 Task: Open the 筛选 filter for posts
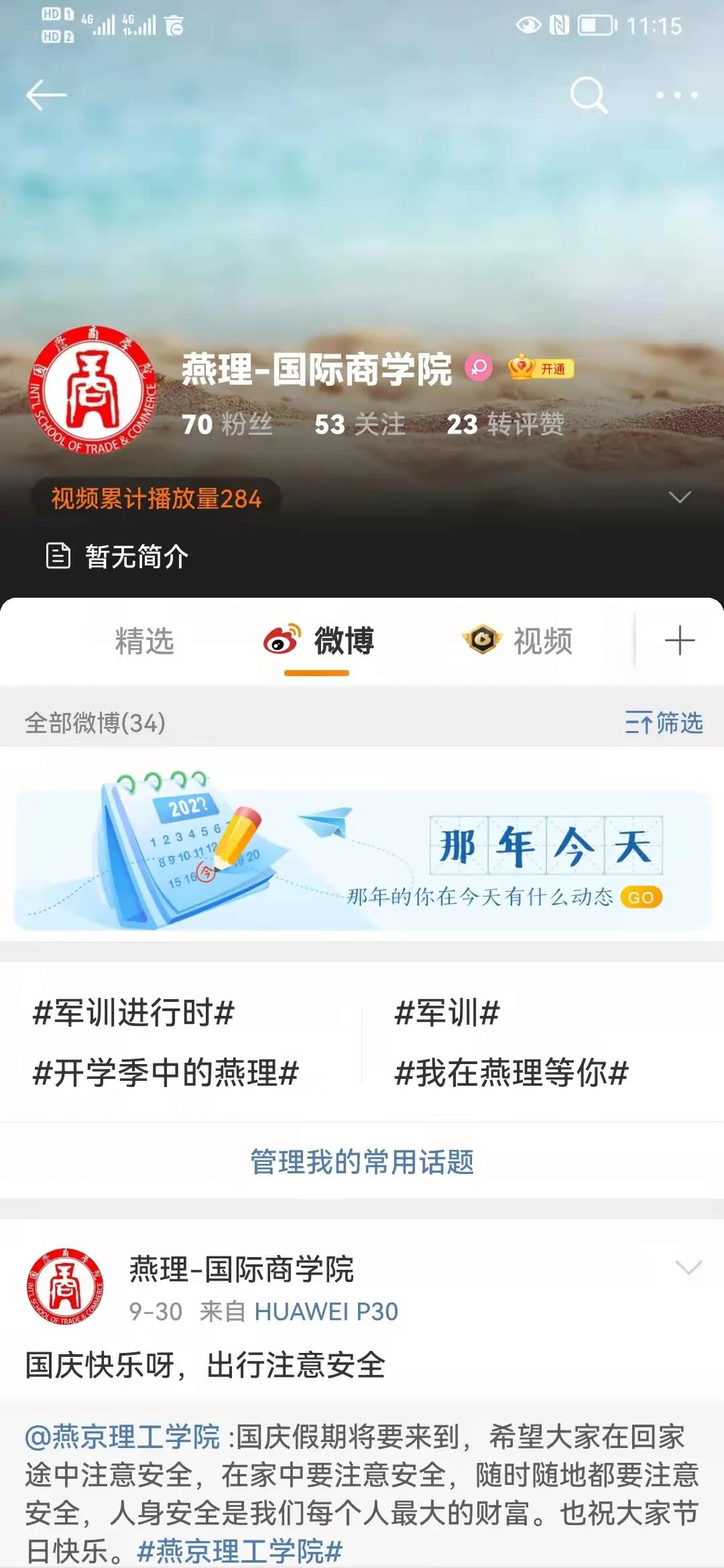pyautogui.click(x=664, y=723)
